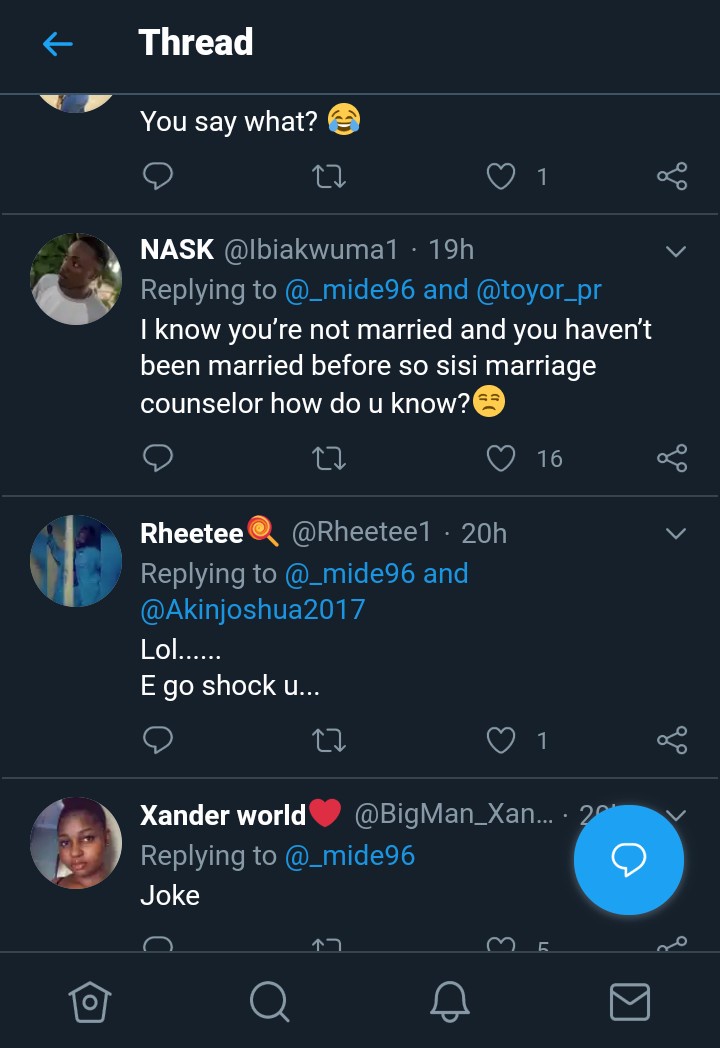Viewport: 720px width, 1048px height.
Task: Switch to the Search tab
Action: 269,1001
